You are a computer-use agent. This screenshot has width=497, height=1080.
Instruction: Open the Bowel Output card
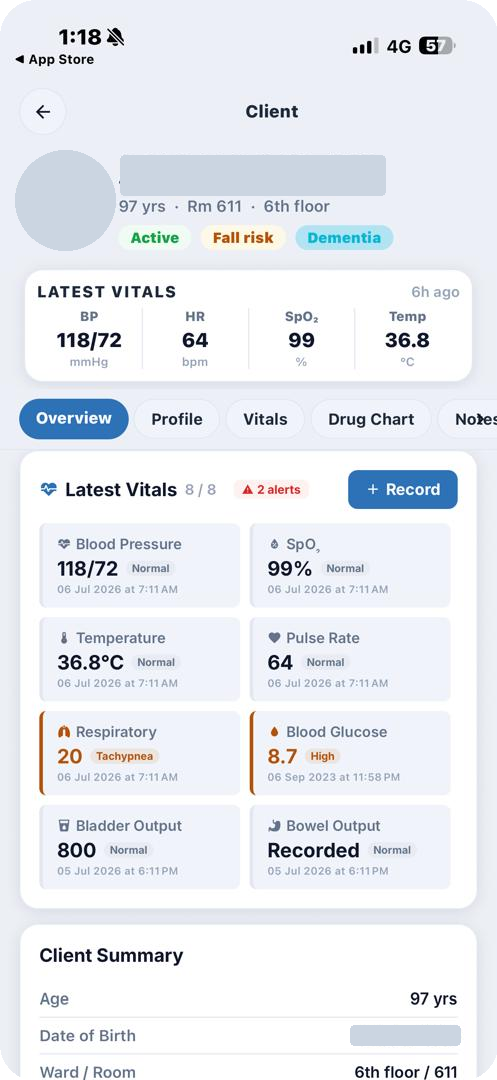pos(350,847)
